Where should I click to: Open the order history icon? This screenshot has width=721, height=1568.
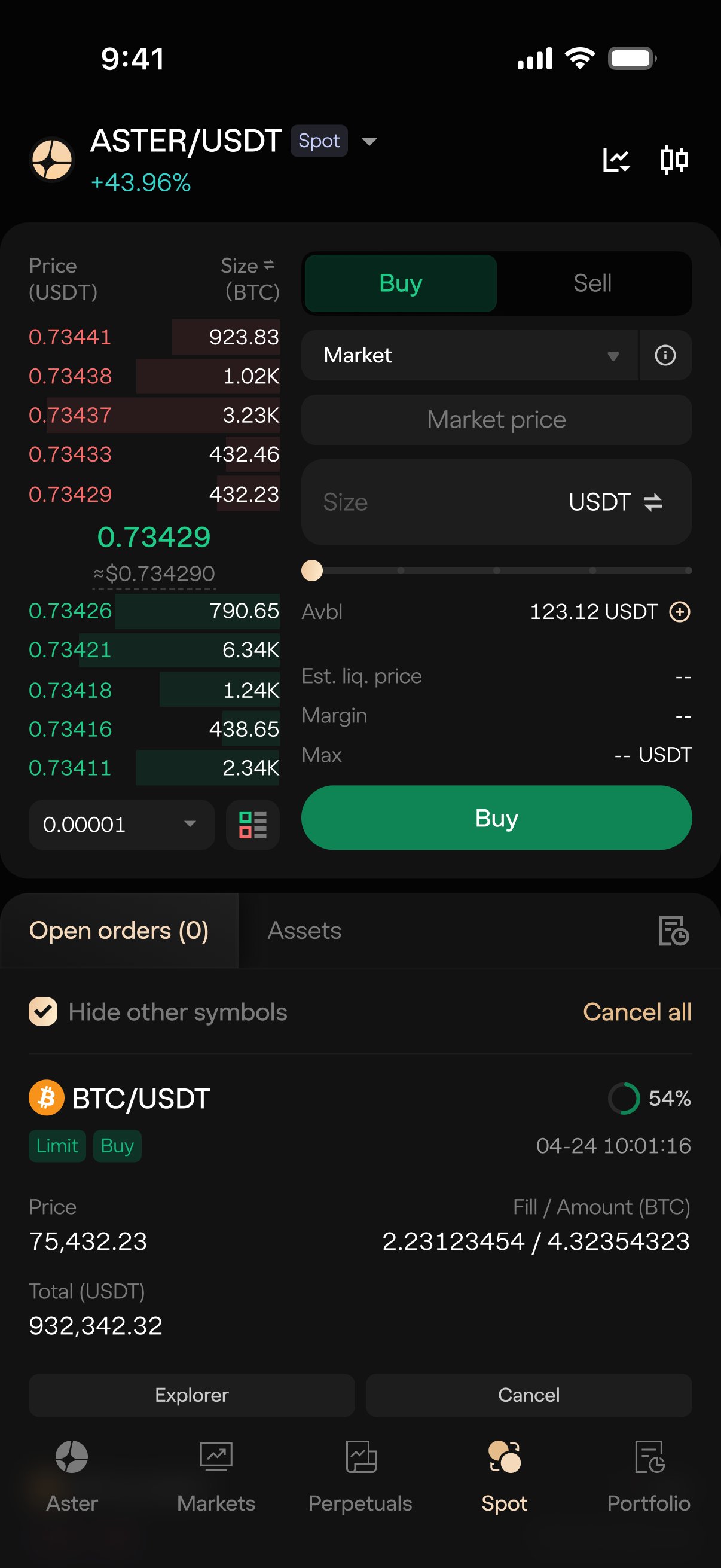tap(674, 931)
